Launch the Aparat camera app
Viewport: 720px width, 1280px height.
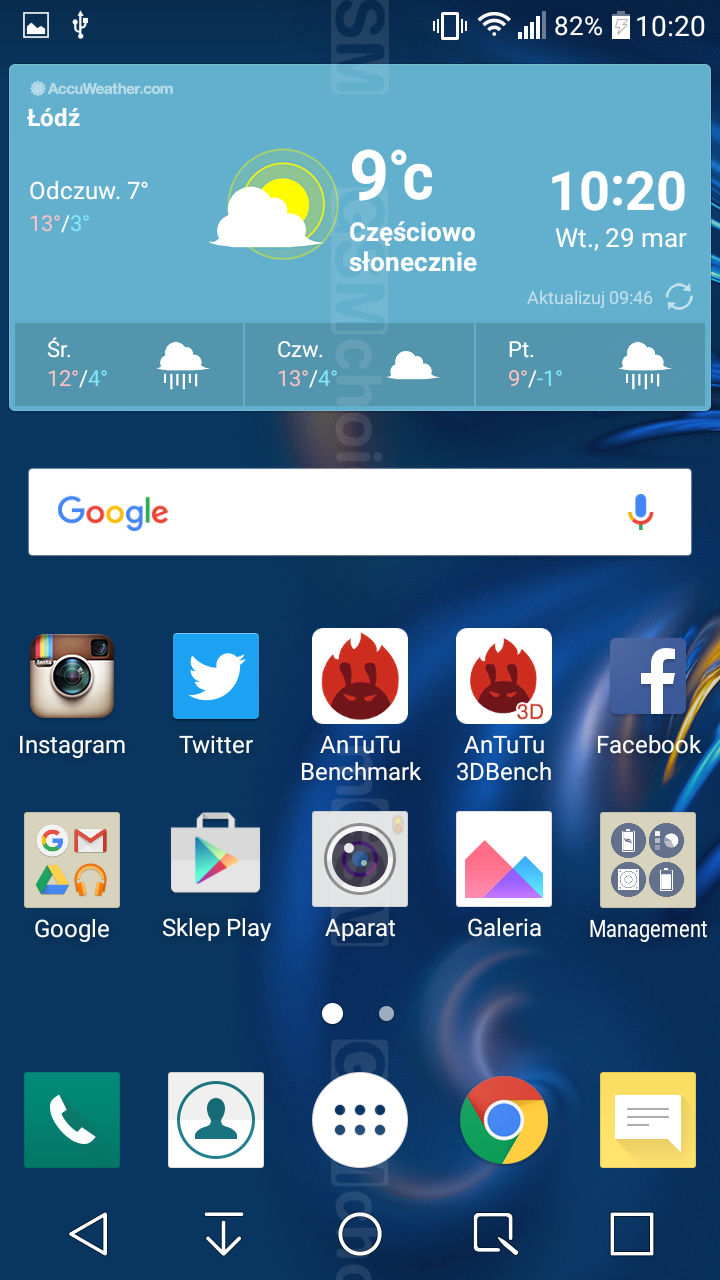tap(360, 860)
